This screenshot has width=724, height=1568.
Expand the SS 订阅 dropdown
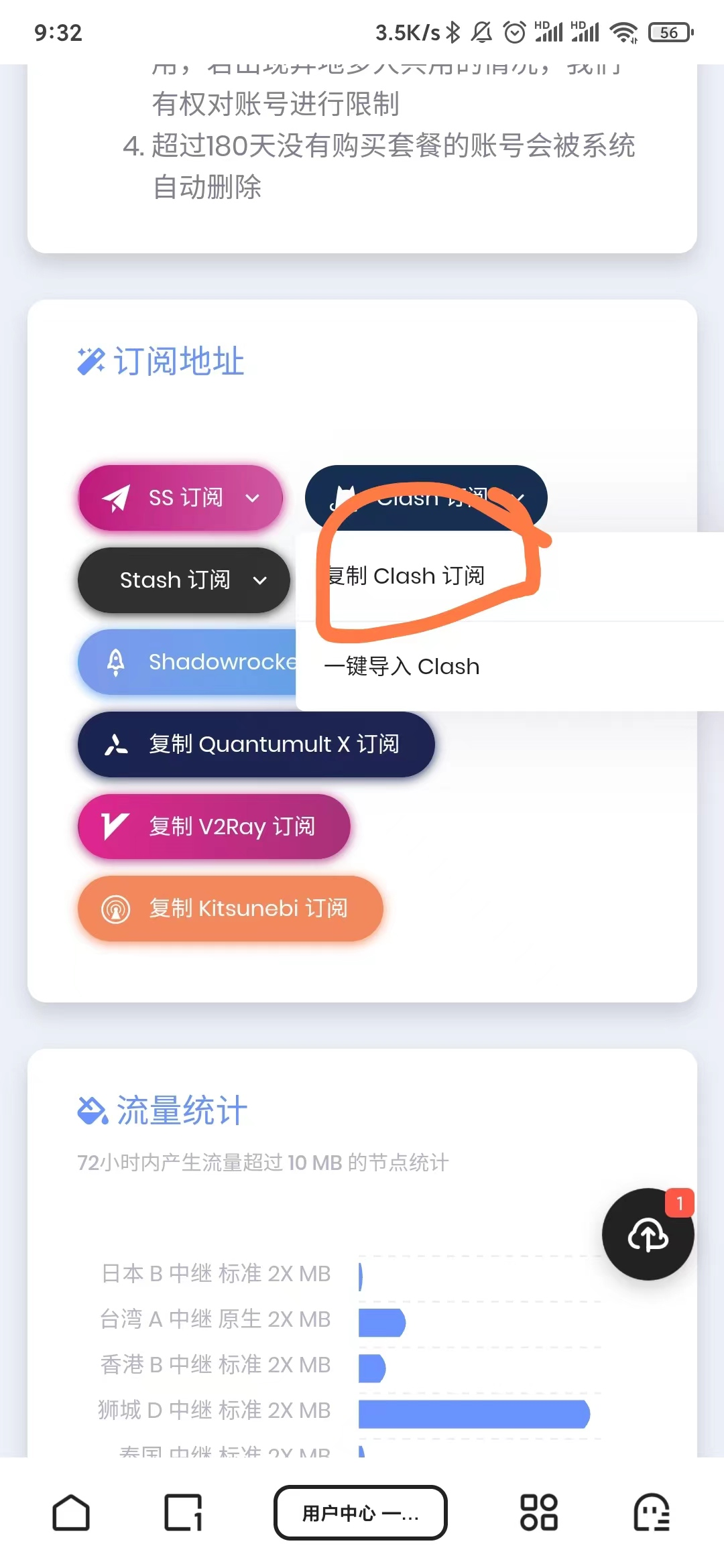click(181, 498)
